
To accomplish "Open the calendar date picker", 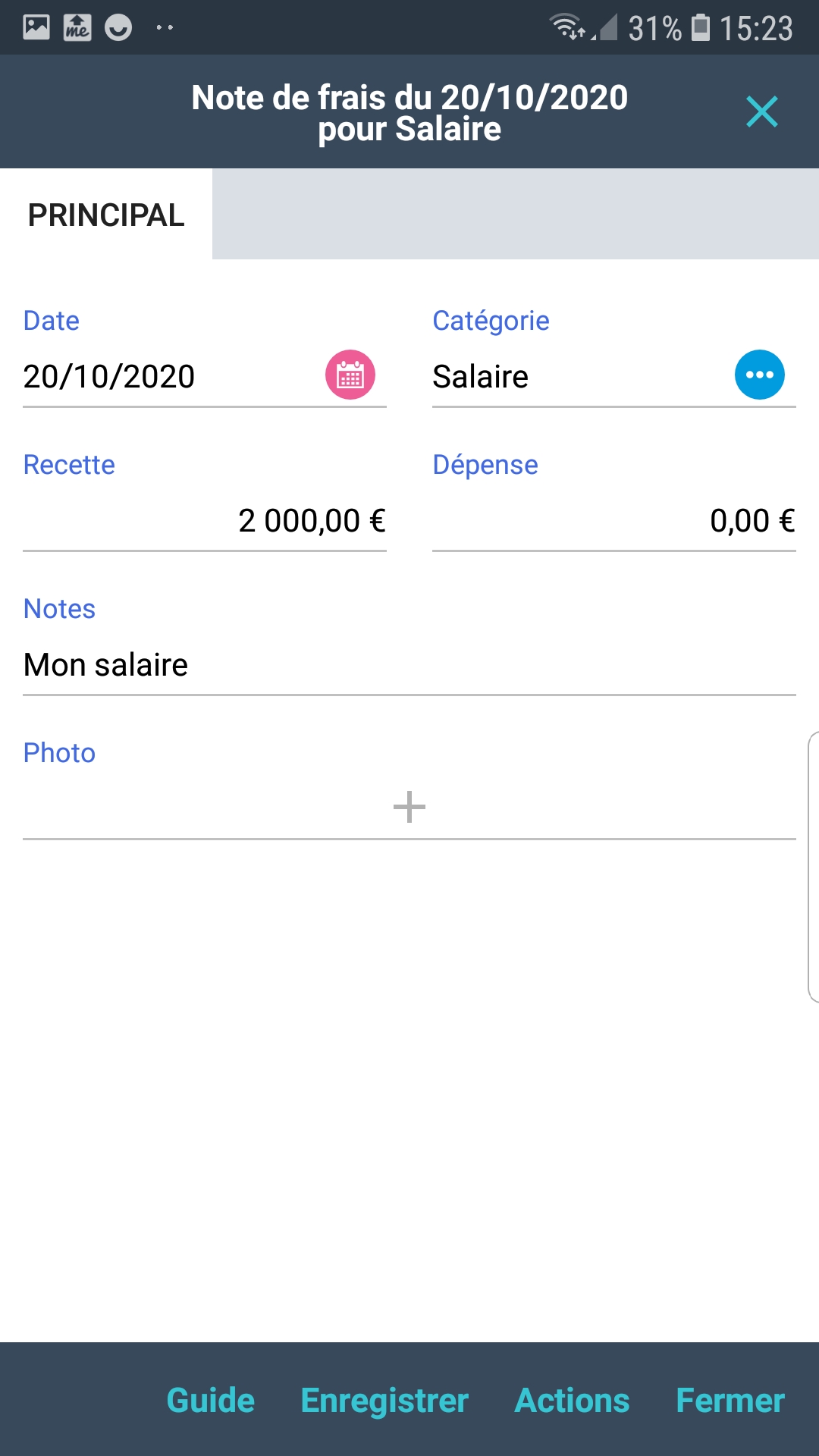I will pyautogui.click(x=350, y=375).
